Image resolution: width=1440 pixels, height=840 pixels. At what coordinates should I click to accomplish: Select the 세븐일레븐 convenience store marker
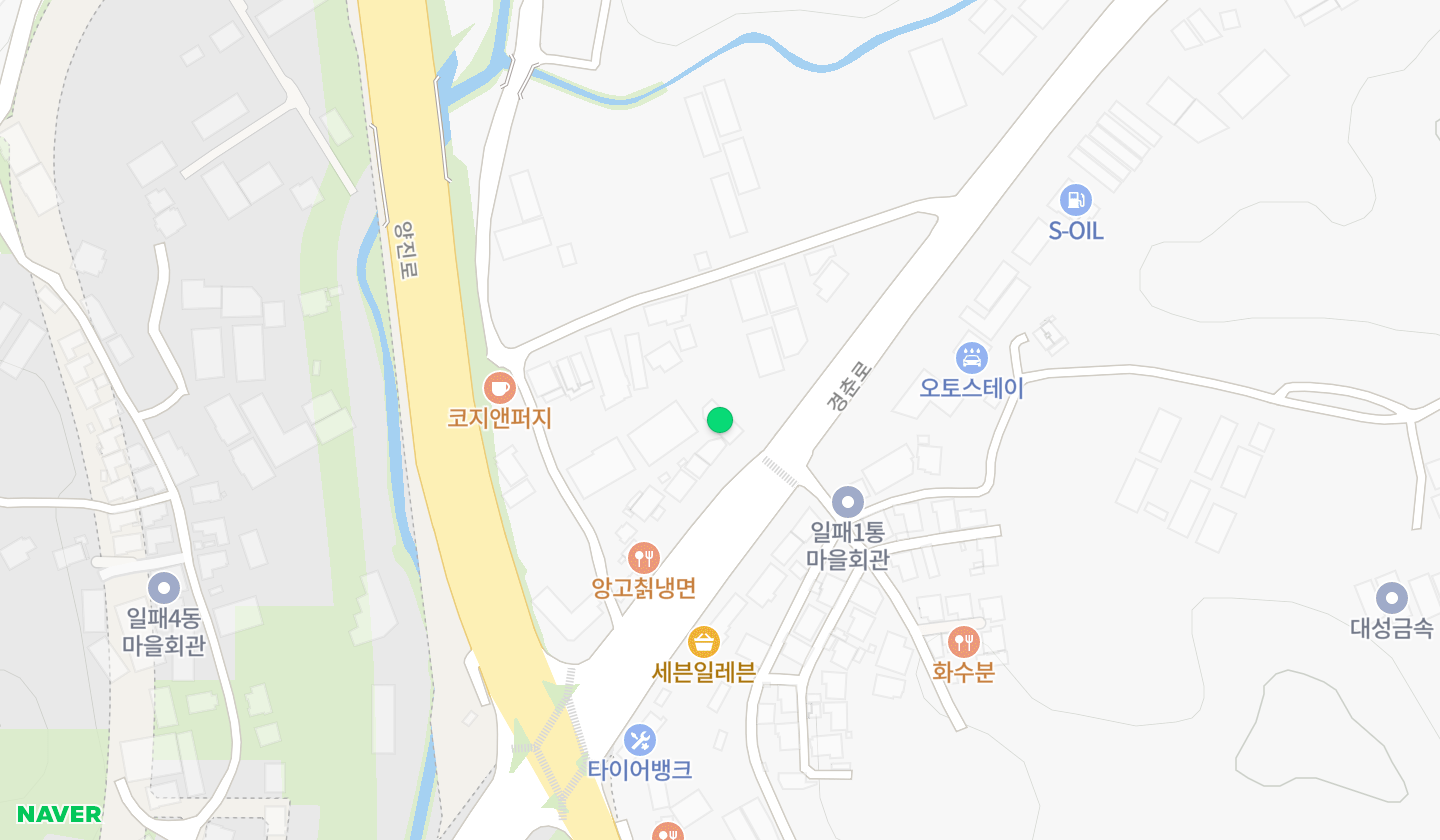704,642
